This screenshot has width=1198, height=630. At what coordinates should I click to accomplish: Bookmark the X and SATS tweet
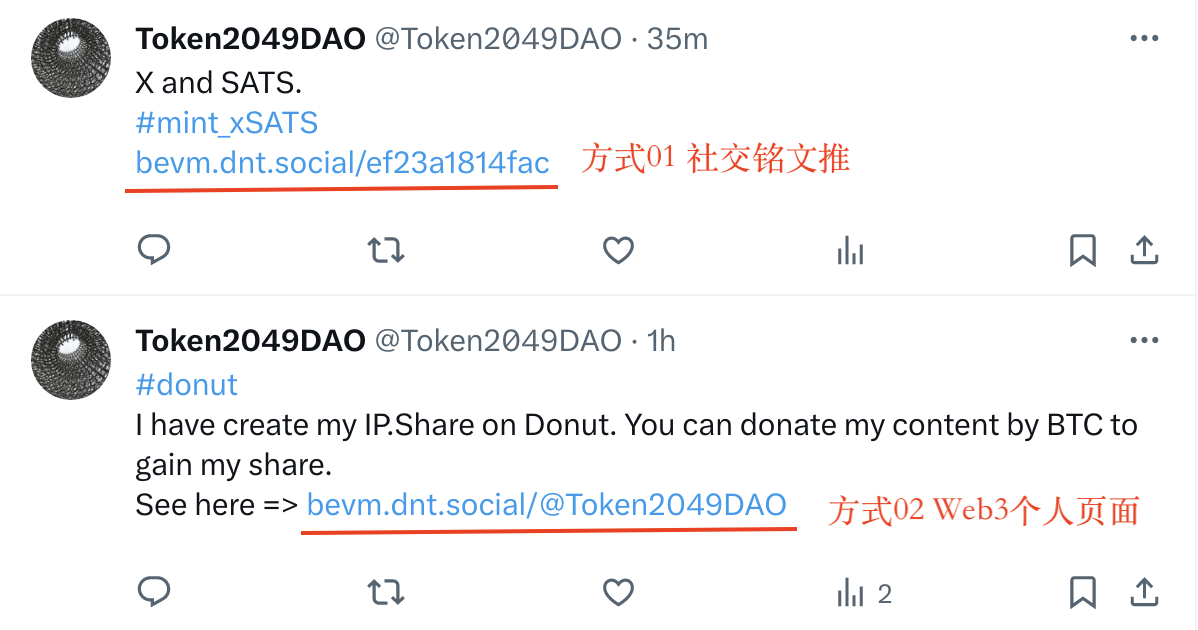pyautogui.click(x=1082, y=250)
